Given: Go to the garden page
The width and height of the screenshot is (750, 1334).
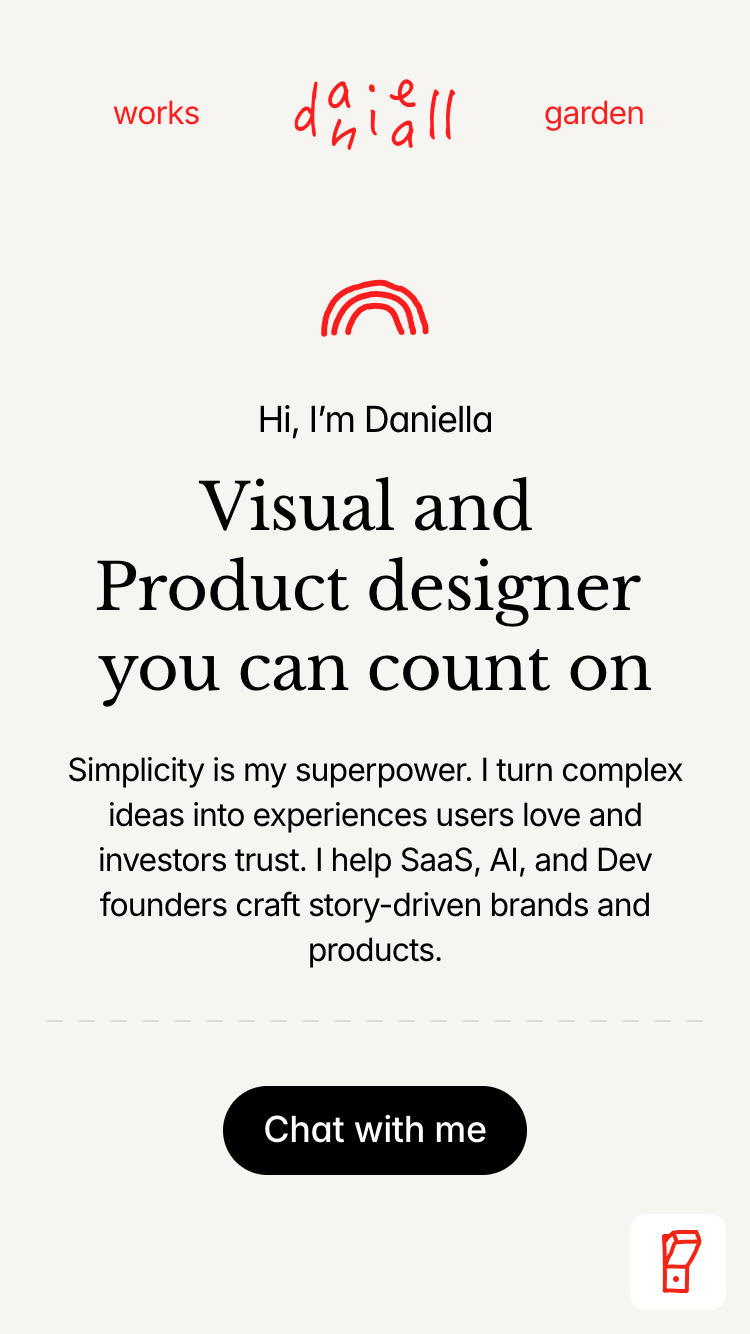Looking at the screenshot, I should (x=594, y=114).
